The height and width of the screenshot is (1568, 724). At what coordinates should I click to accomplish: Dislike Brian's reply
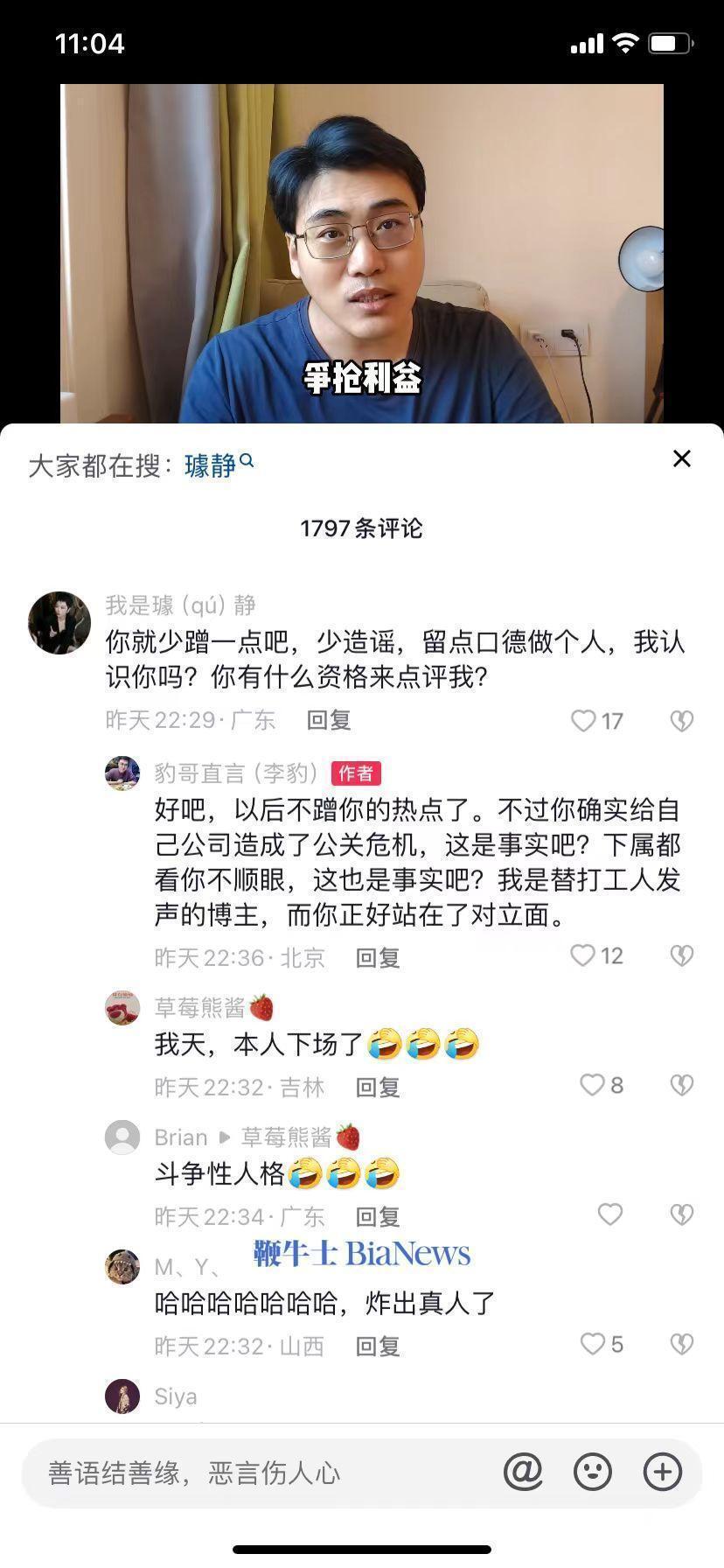pos(681,1214)
